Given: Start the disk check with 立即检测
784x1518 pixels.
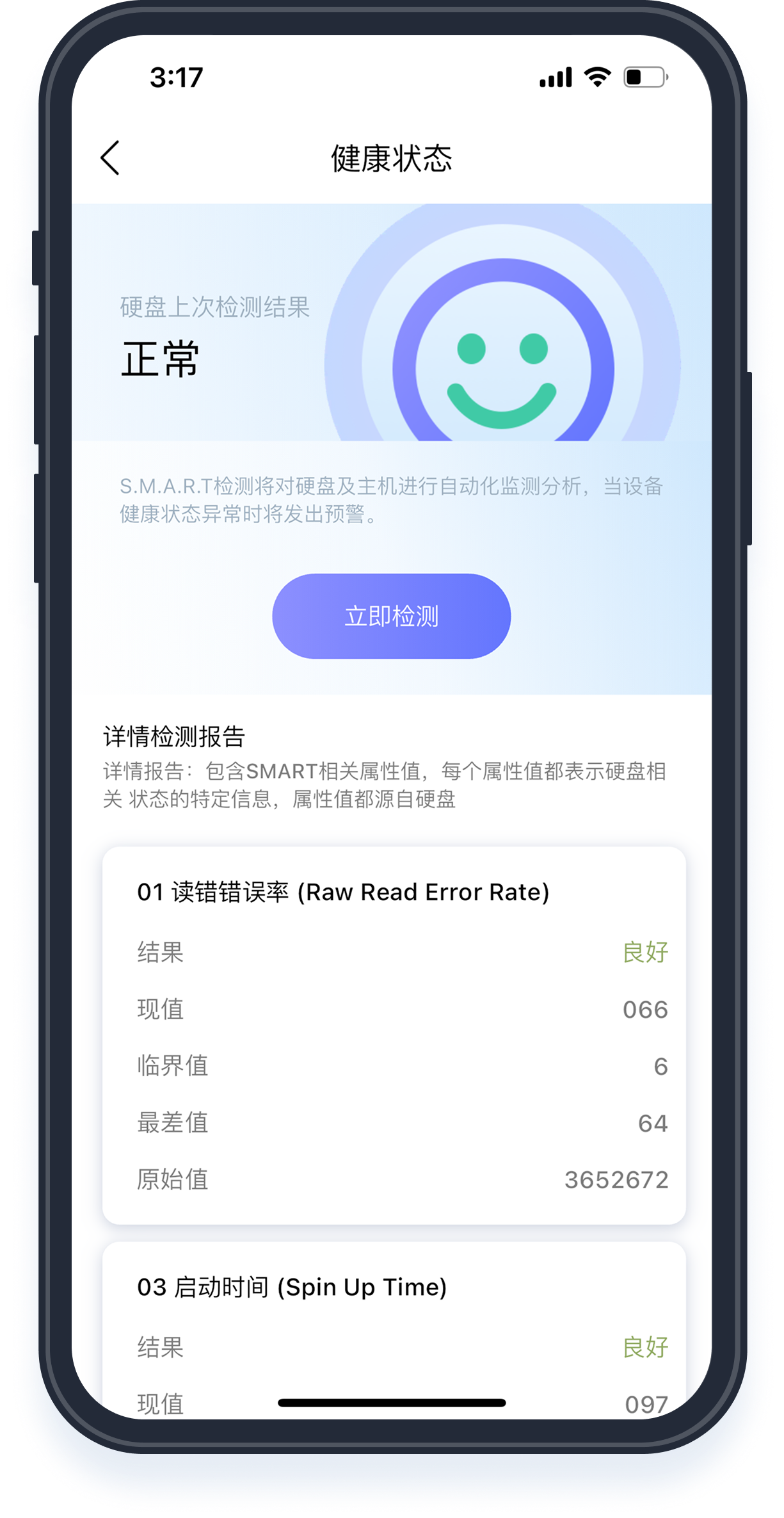Looking at the screenshot, I should pyautogui.click(x=391, y=616).
